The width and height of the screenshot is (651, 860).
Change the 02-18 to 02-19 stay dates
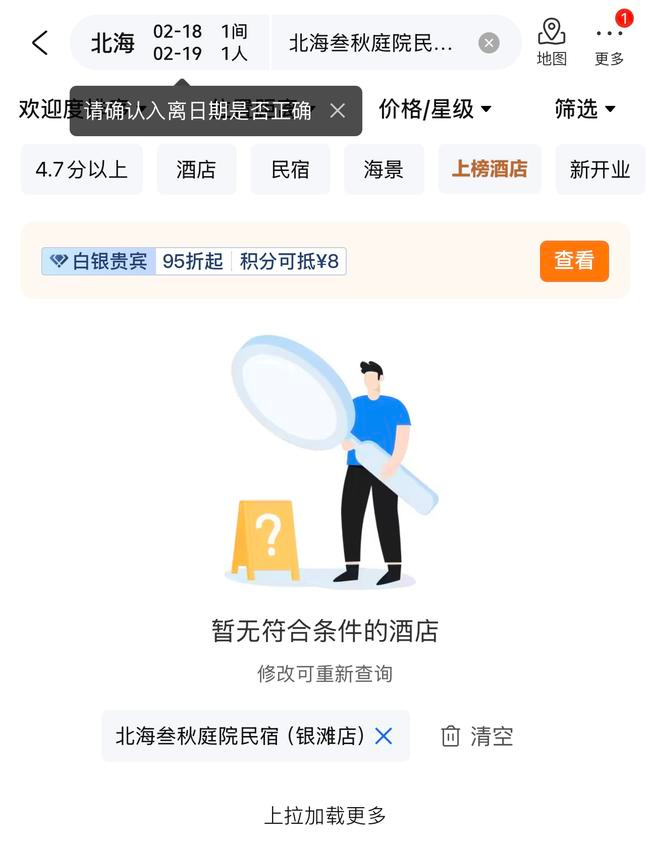click(x=177, y=43)
